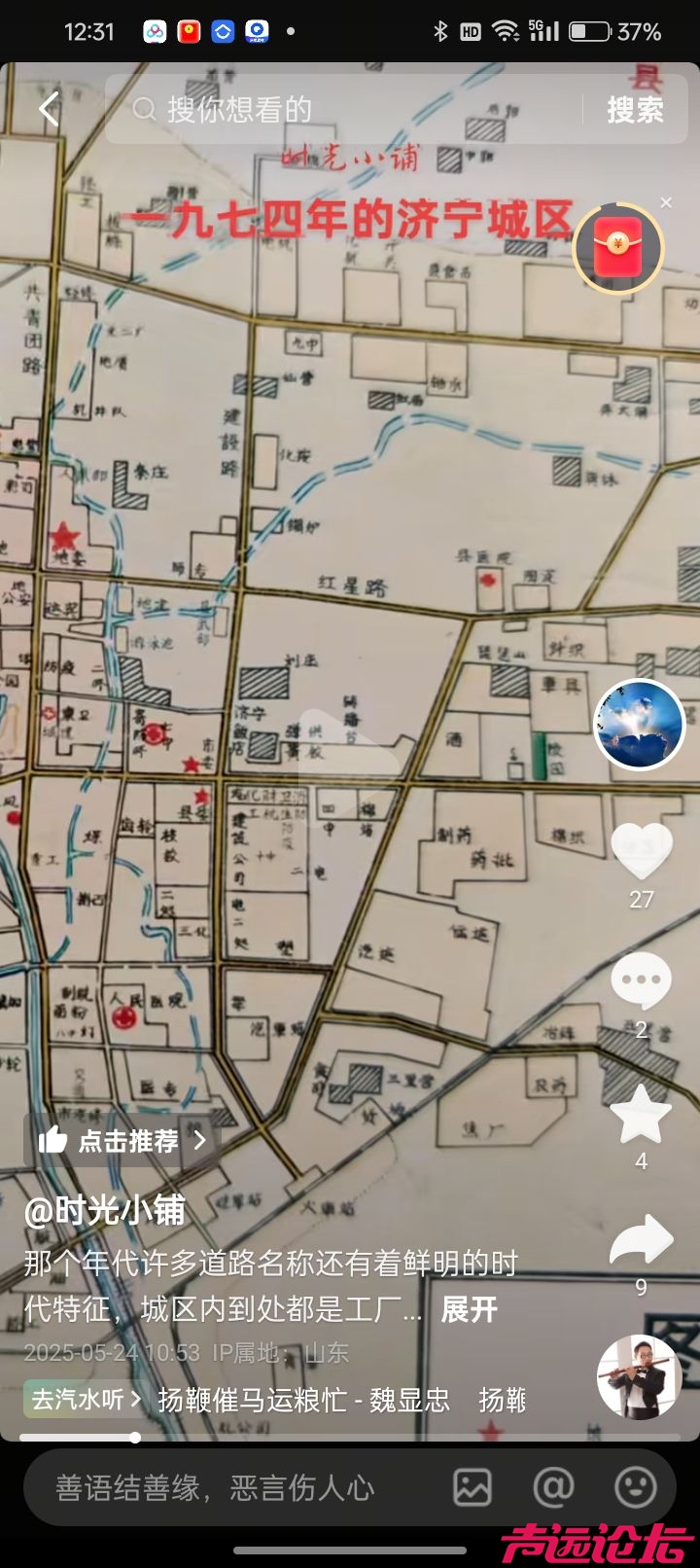Open the emoji picker
The image size is (700, 1568).
coord(636,1487)
